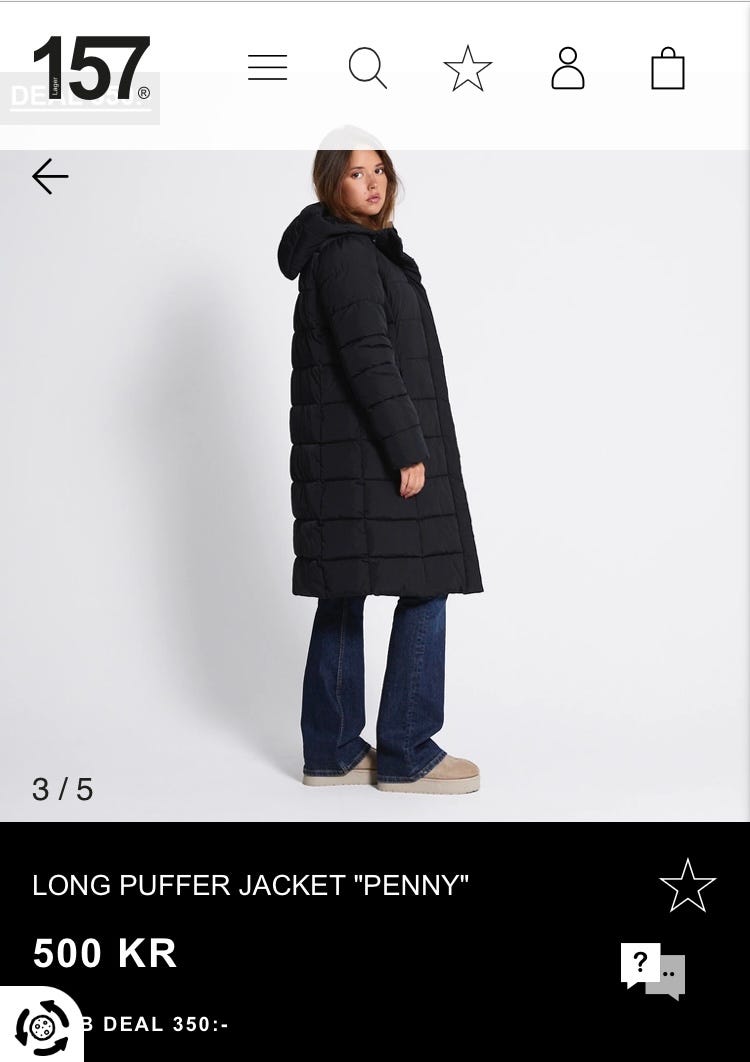Go to Lager 157 home via logo
This screenshot has height=1062, width=750.
pyautogui.click(x=92, y=68)
